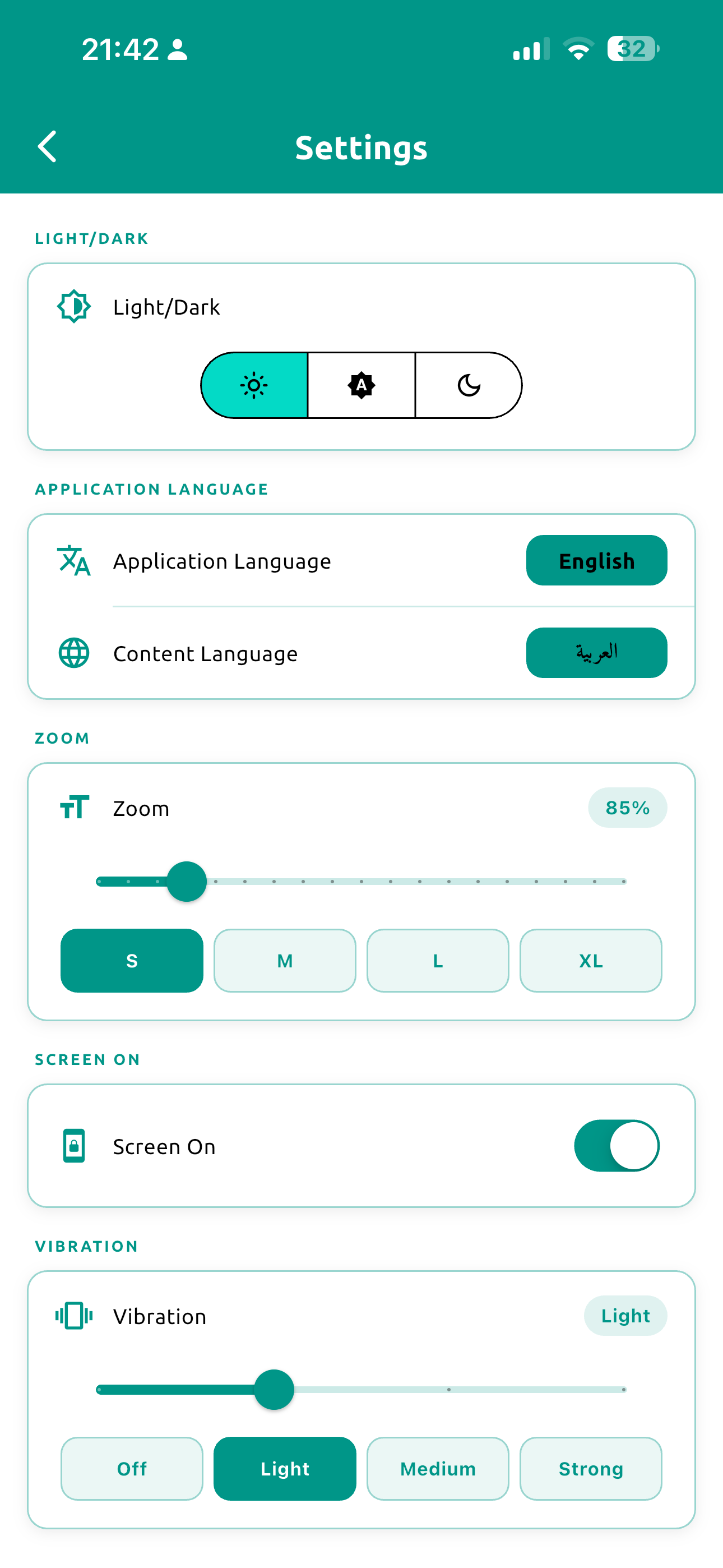Click the 85% zoom badge
This screenshot has height=1568, width=723.
(x=628, y=808)
